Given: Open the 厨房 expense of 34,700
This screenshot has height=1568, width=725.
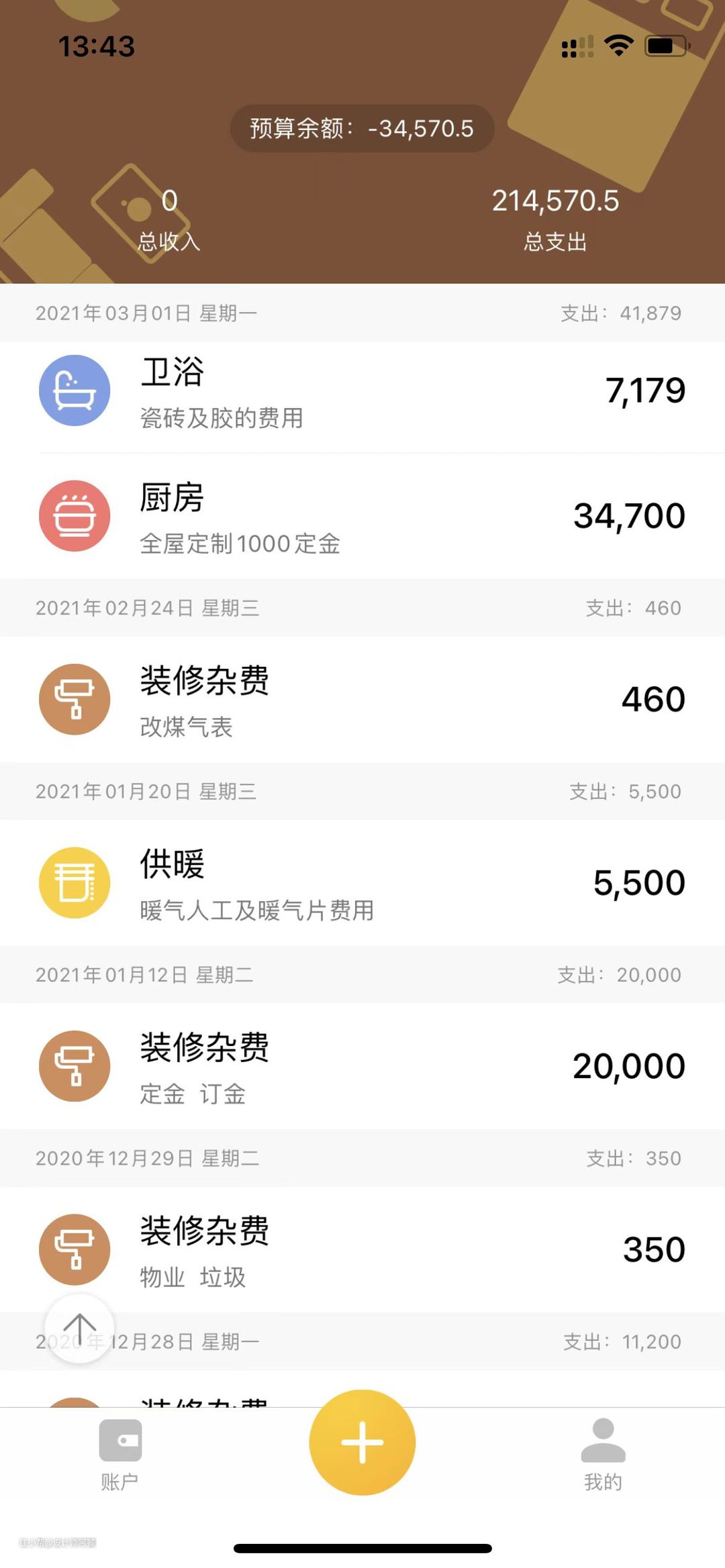Looking at the screenshot, I should [362, 516].
